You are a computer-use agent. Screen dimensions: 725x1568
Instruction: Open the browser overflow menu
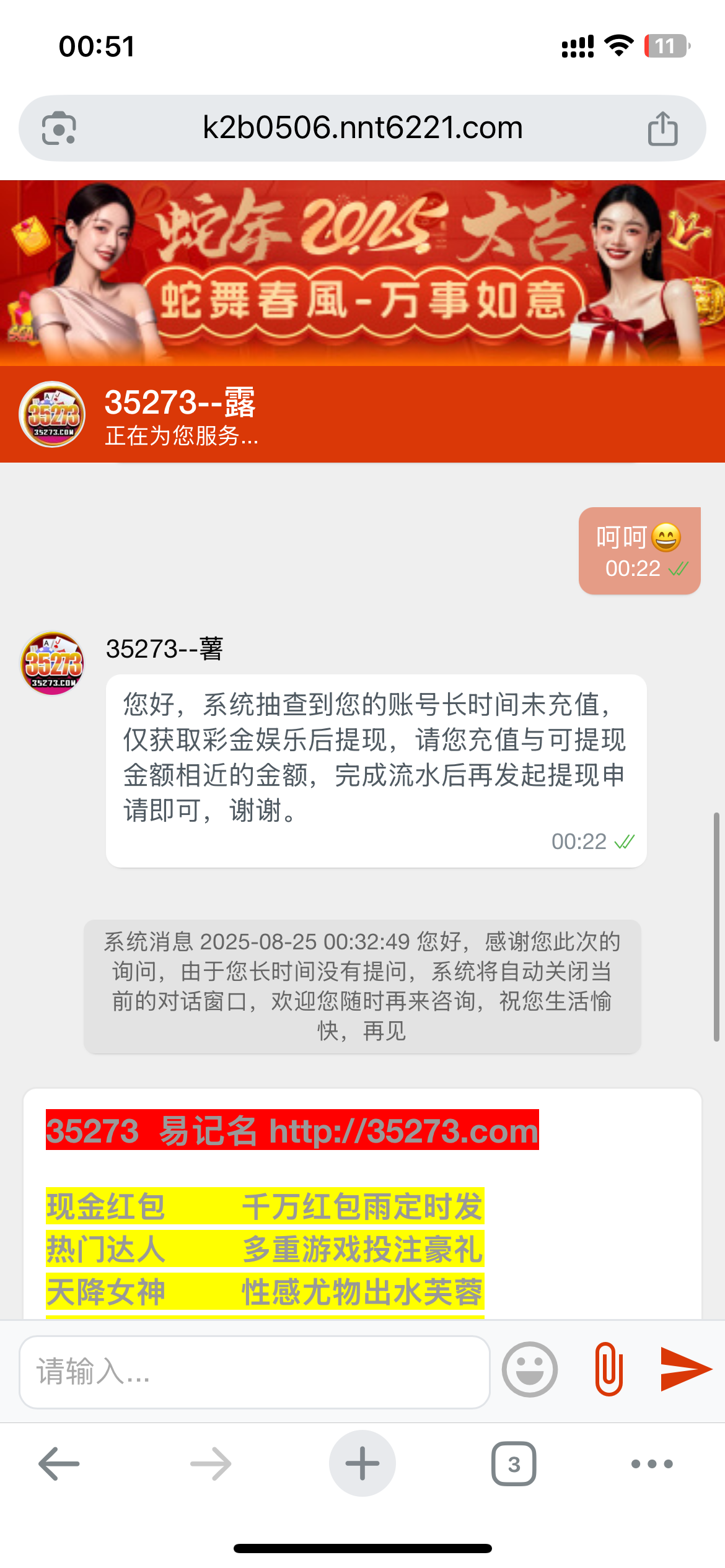coord(652,1464)
